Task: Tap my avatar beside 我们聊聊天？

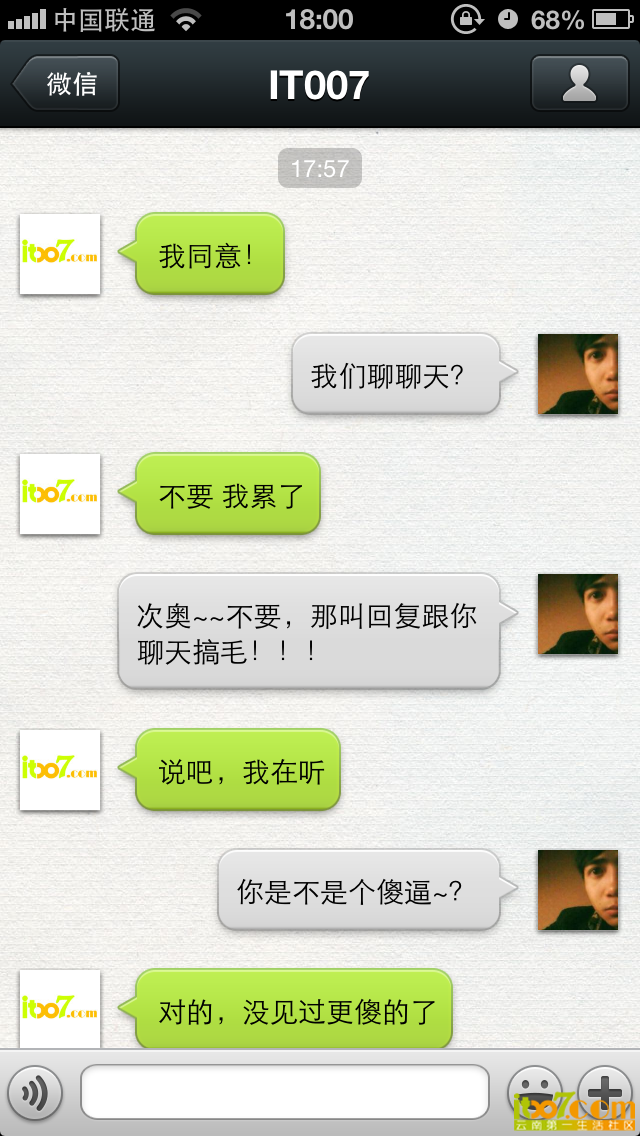Action: 578,374
